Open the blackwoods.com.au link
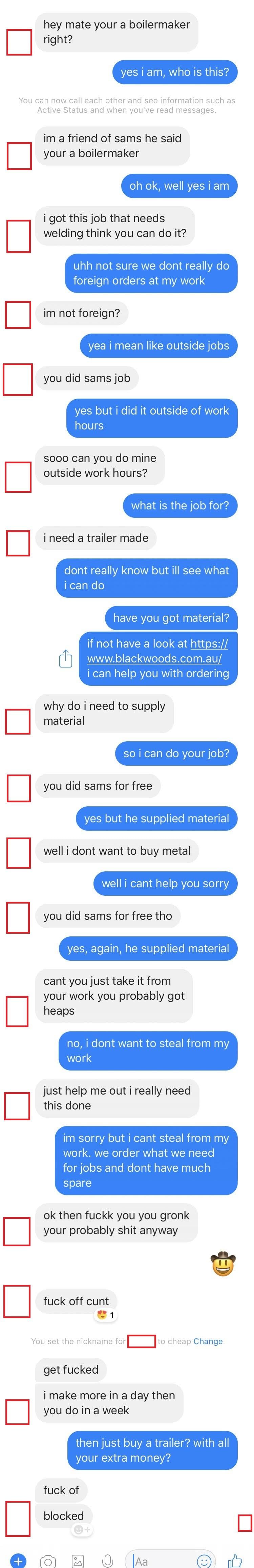The height and width of the screenshot is (1568, 254). 157,651
